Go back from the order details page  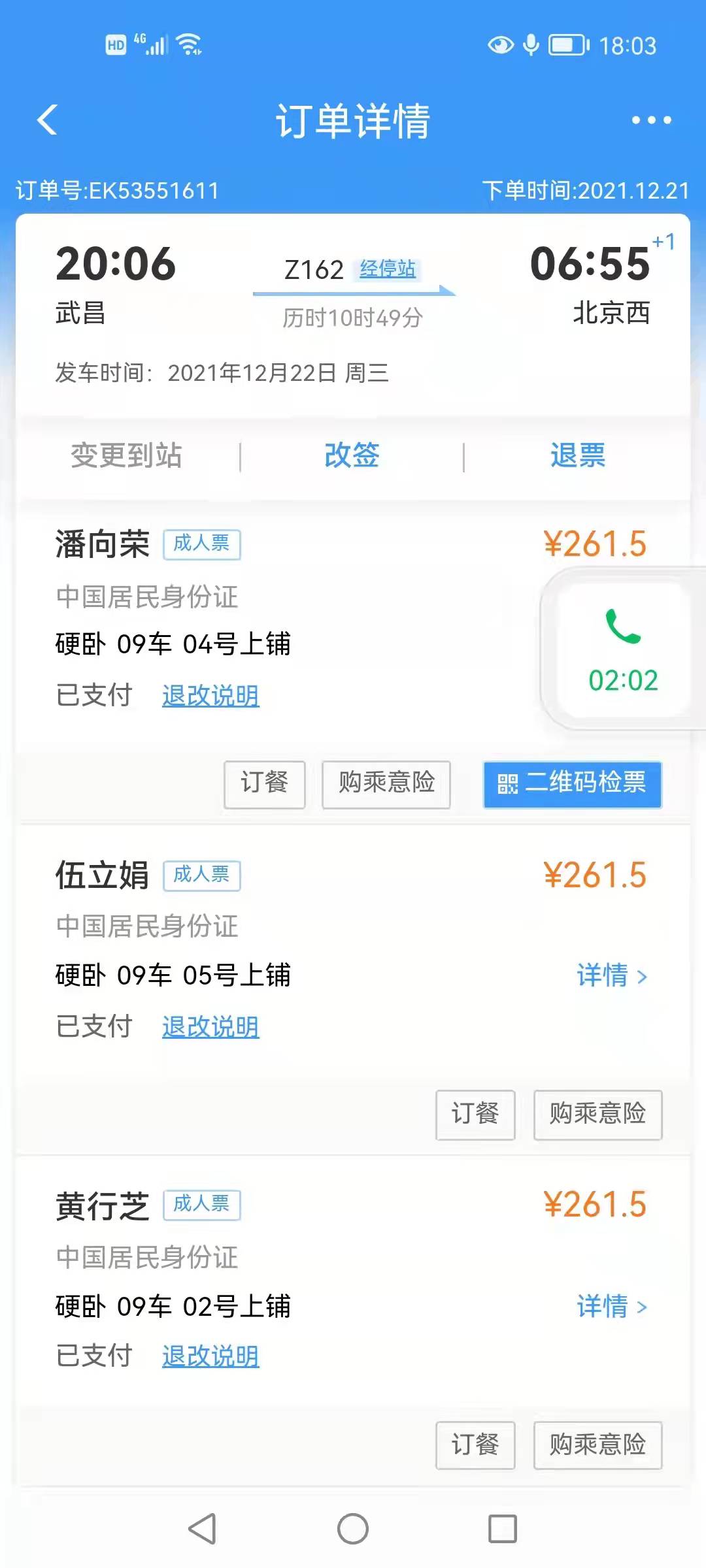click(x=47, y=120)
